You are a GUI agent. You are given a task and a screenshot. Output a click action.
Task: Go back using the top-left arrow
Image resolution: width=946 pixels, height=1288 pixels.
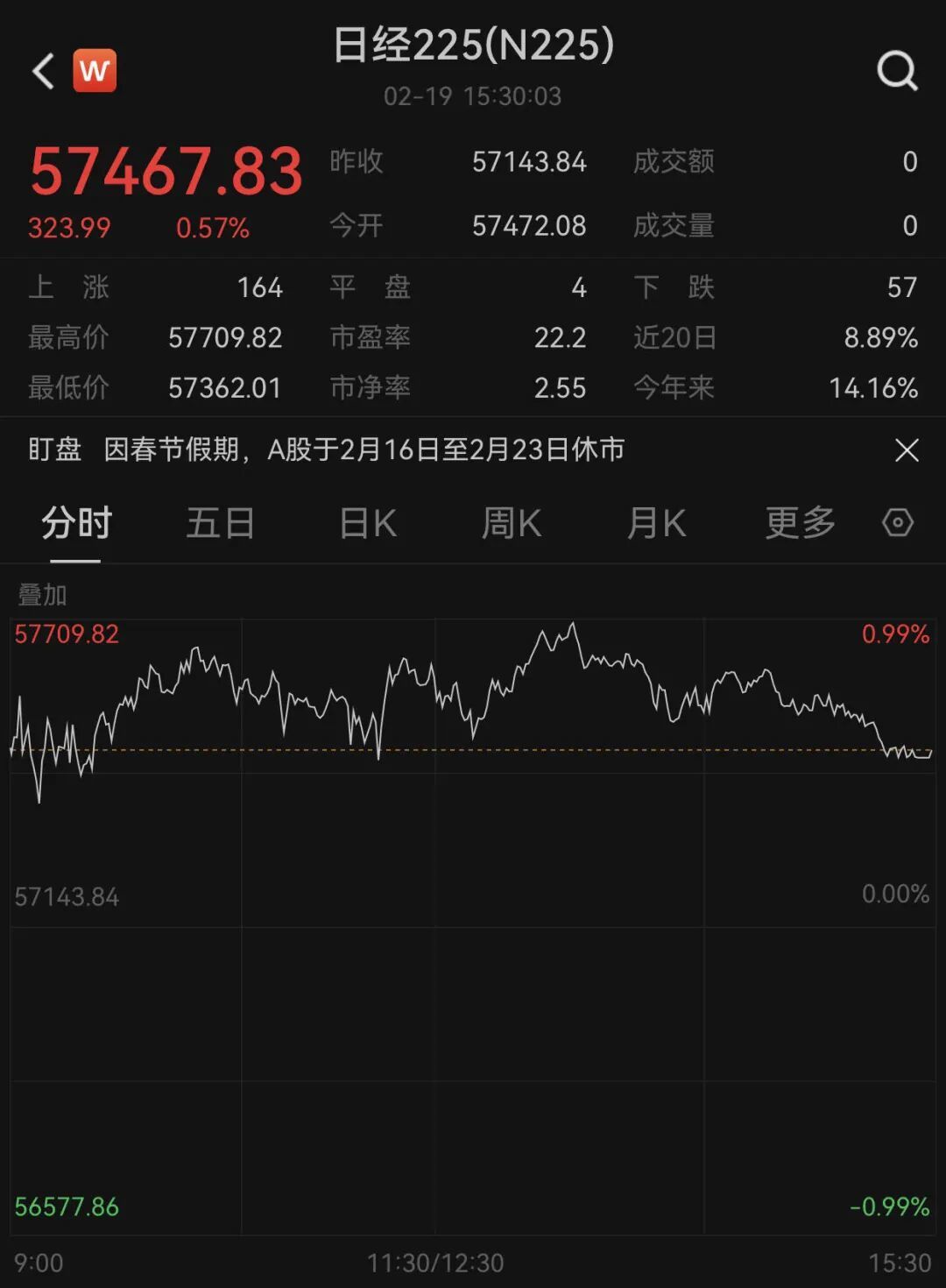[43, 71]
